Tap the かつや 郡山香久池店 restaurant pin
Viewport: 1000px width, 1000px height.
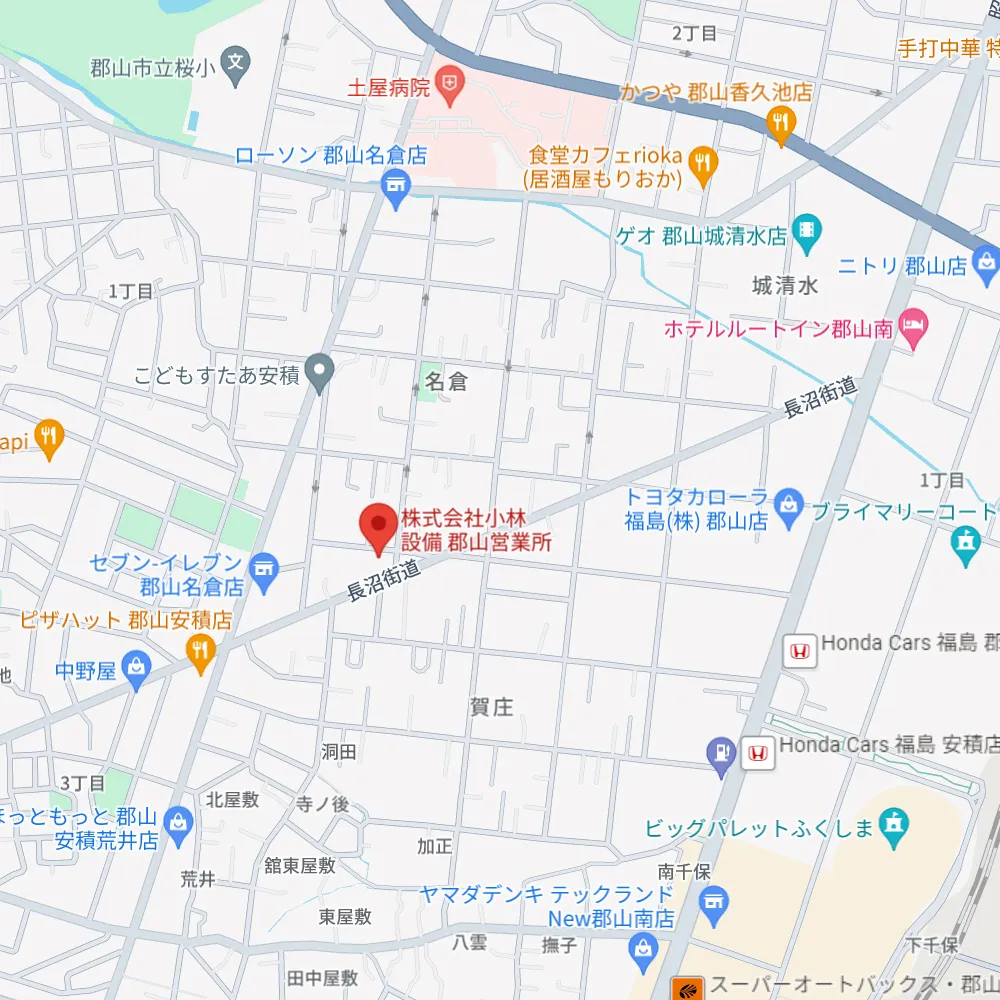pyautogui.click(x=780, y=123)
